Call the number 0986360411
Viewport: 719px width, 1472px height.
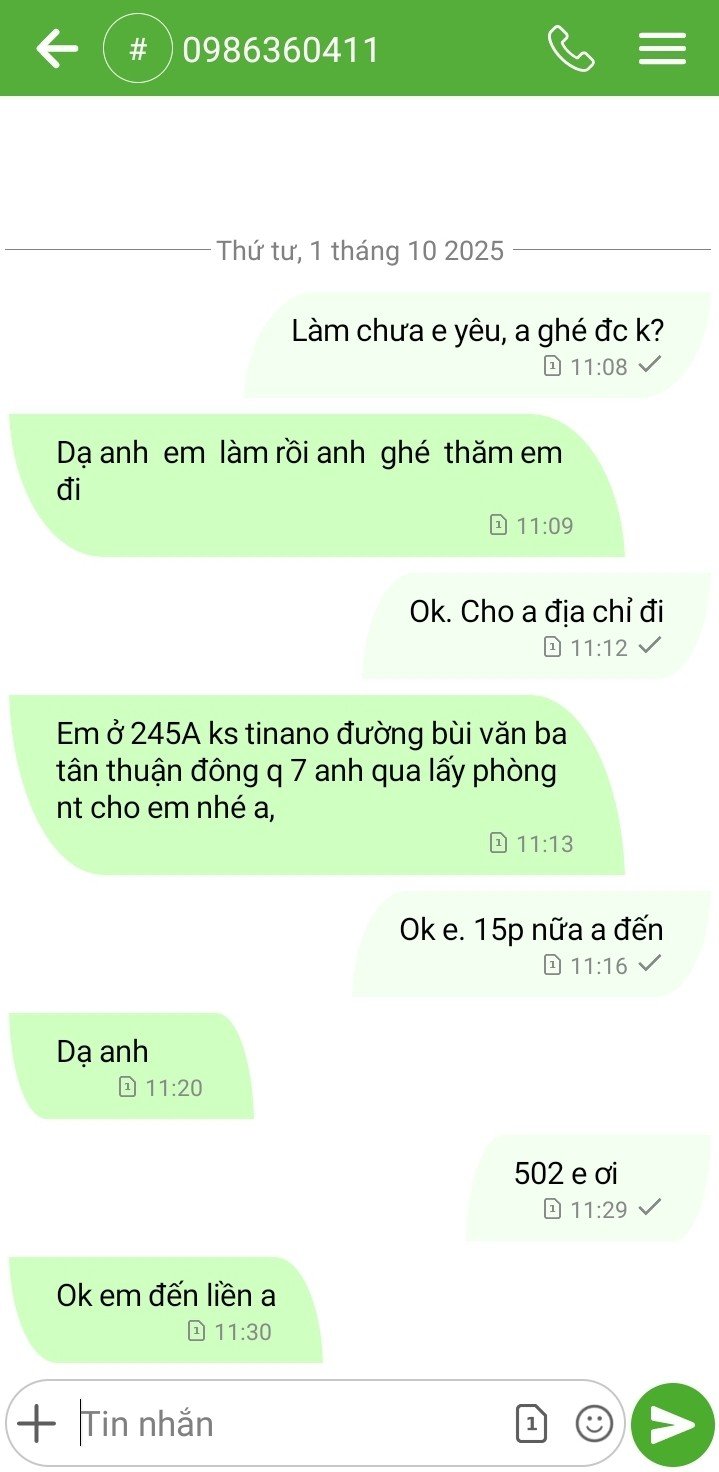pyautogui.click(x=571, y=48)
